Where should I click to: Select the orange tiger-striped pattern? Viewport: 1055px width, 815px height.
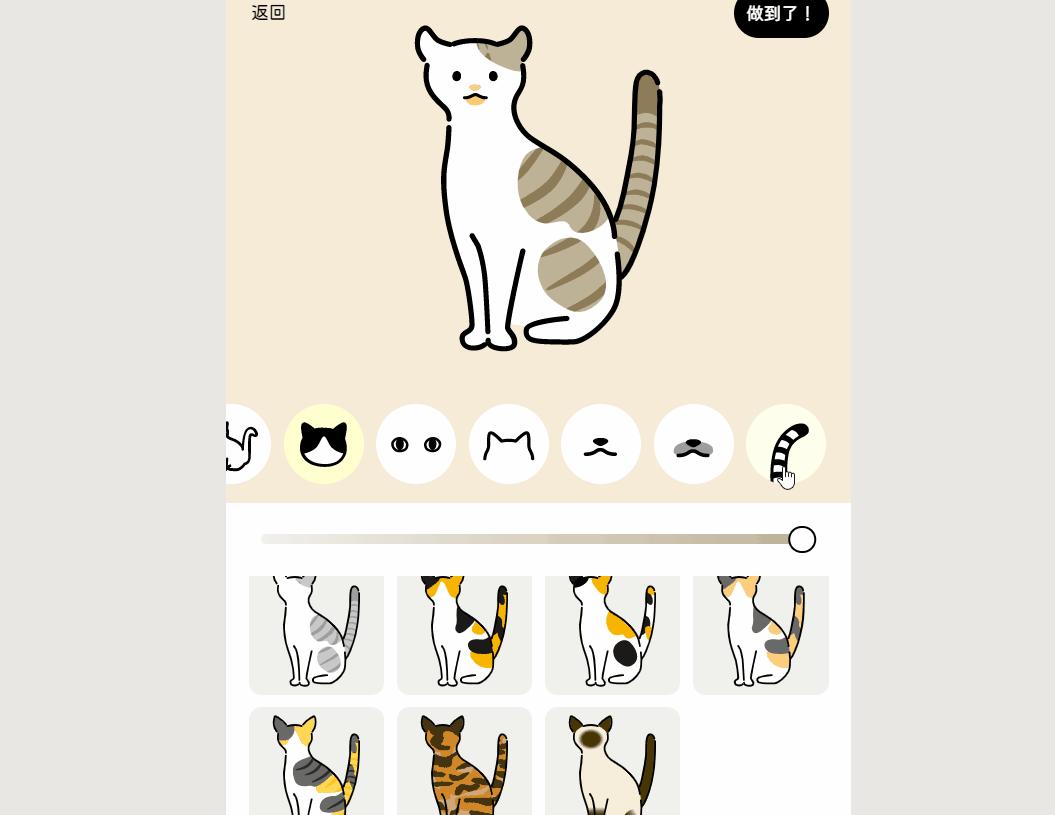(464, 762)
